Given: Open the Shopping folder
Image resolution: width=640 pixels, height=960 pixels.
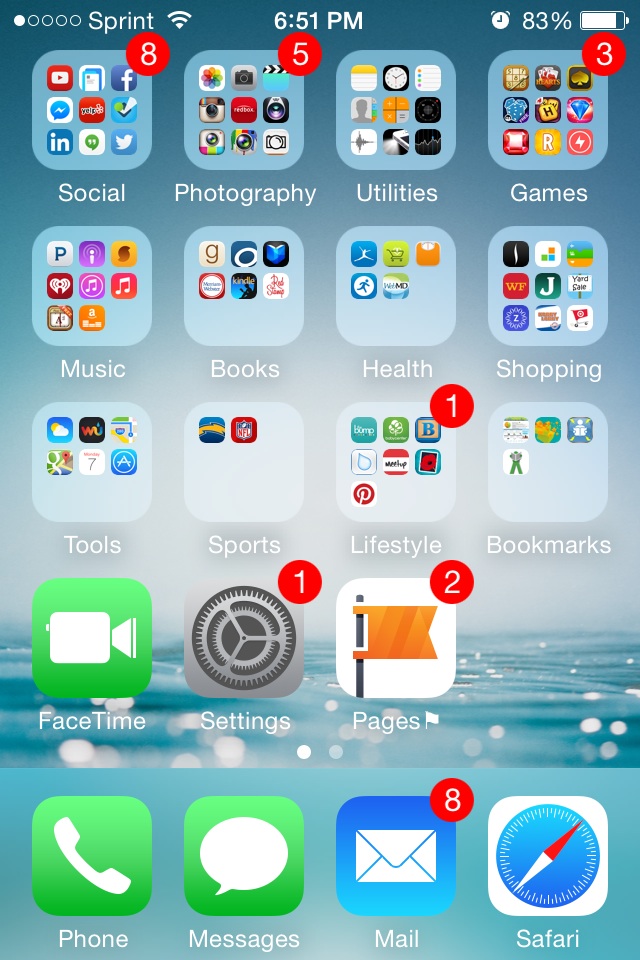Looking at the screenshot, I should [548, 286].
